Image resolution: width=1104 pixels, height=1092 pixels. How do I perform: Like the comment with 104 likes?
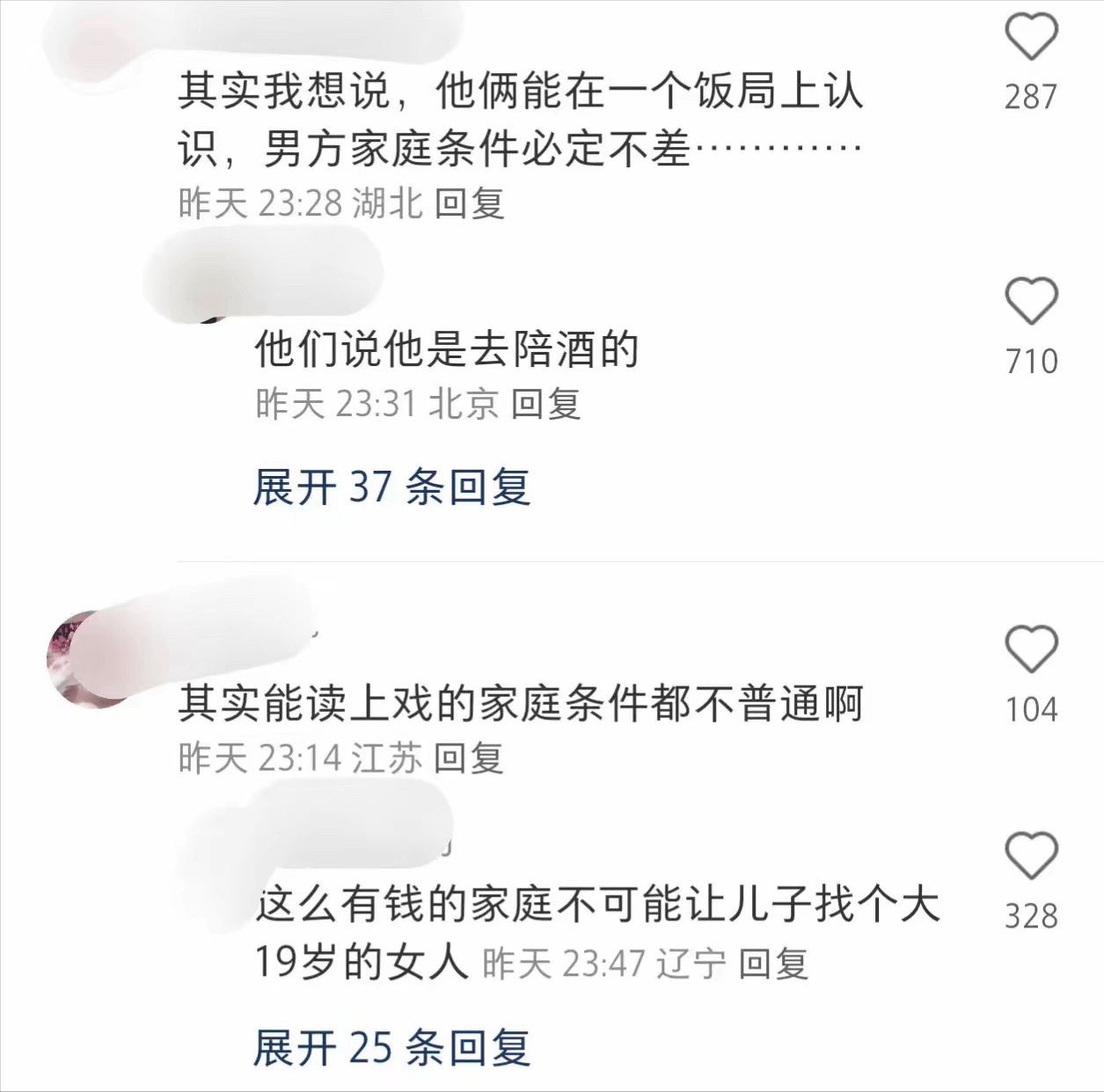1030,649
